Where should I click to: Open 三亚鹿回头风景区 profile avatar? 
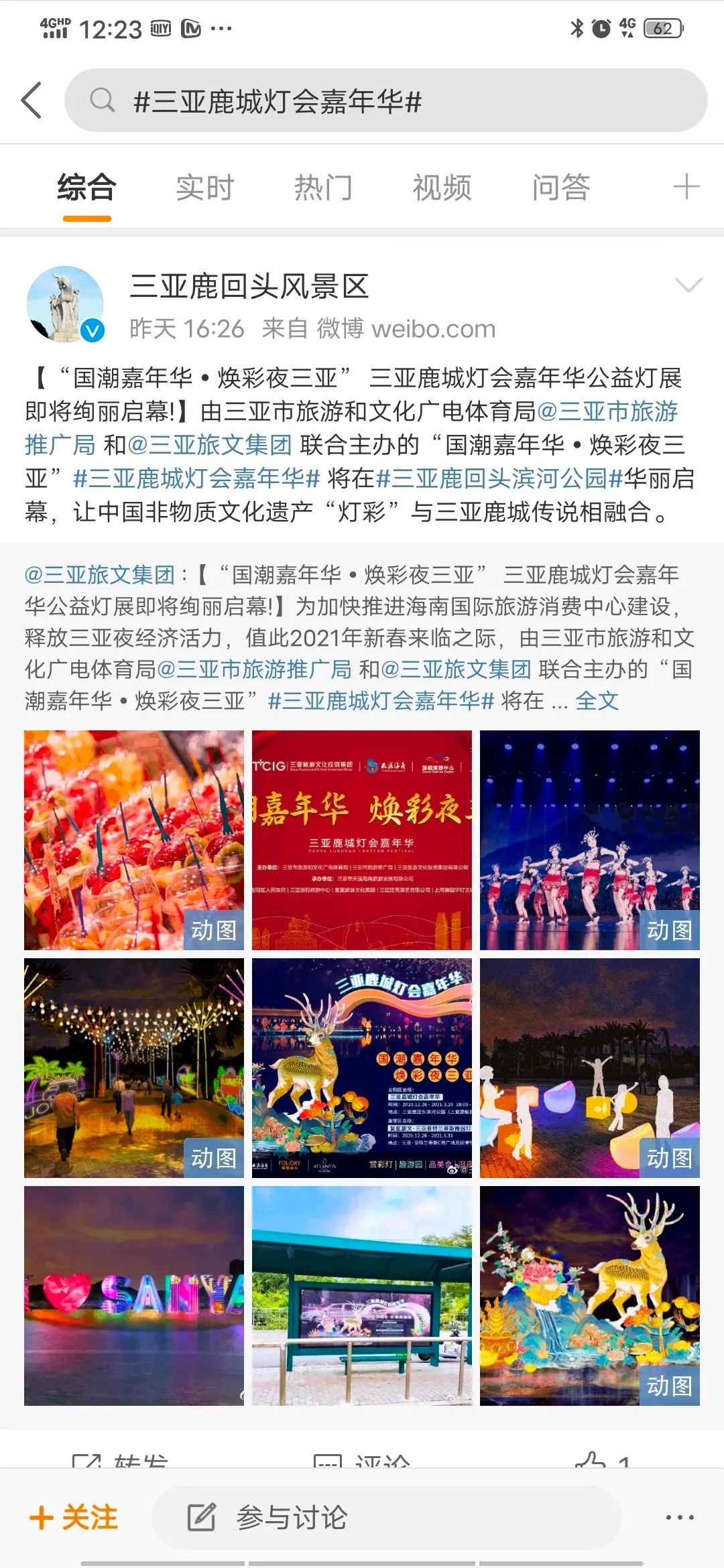pyautogui.click(x=65, y=304)
